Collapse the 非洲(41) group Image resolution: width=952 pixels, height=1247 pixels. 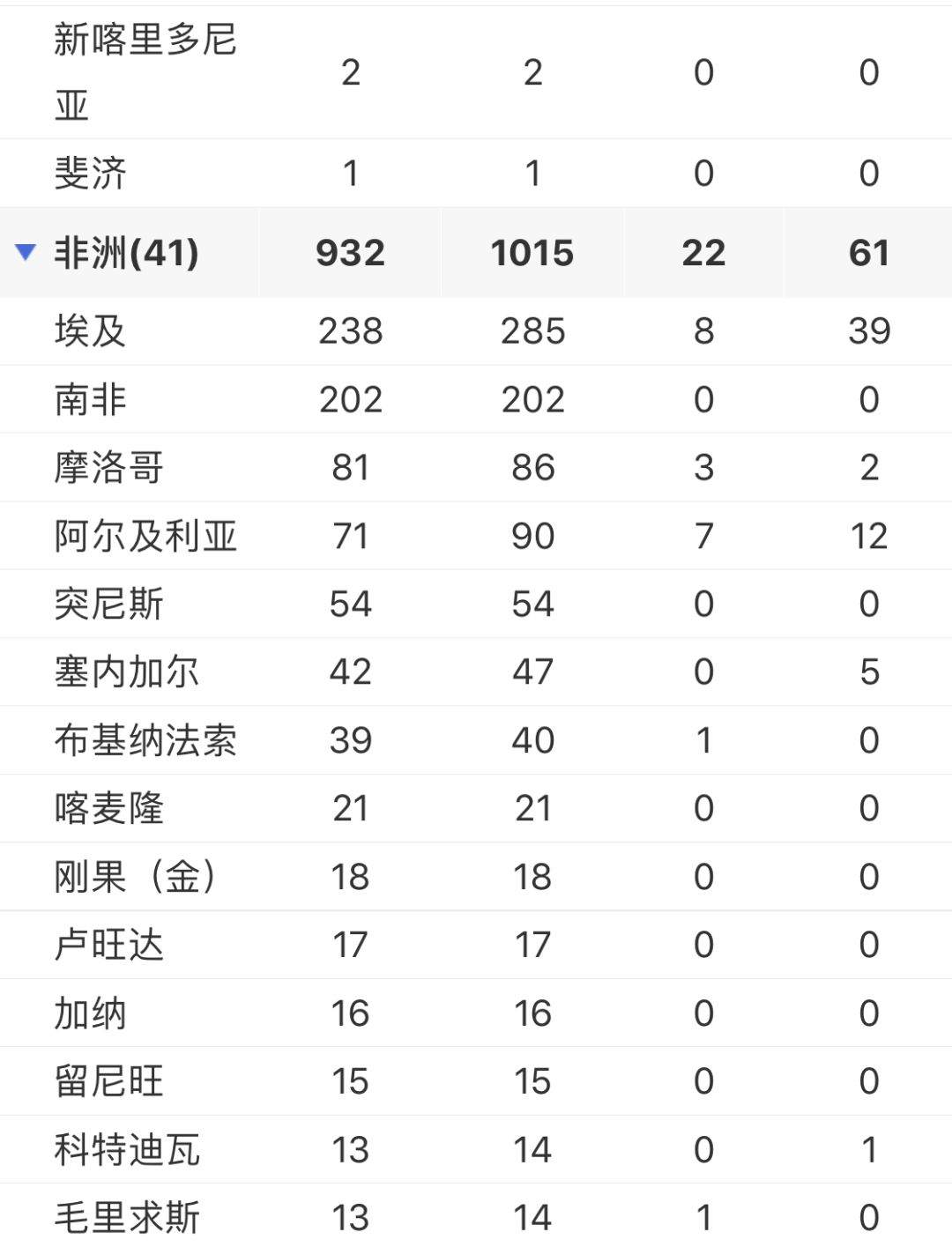26,253
